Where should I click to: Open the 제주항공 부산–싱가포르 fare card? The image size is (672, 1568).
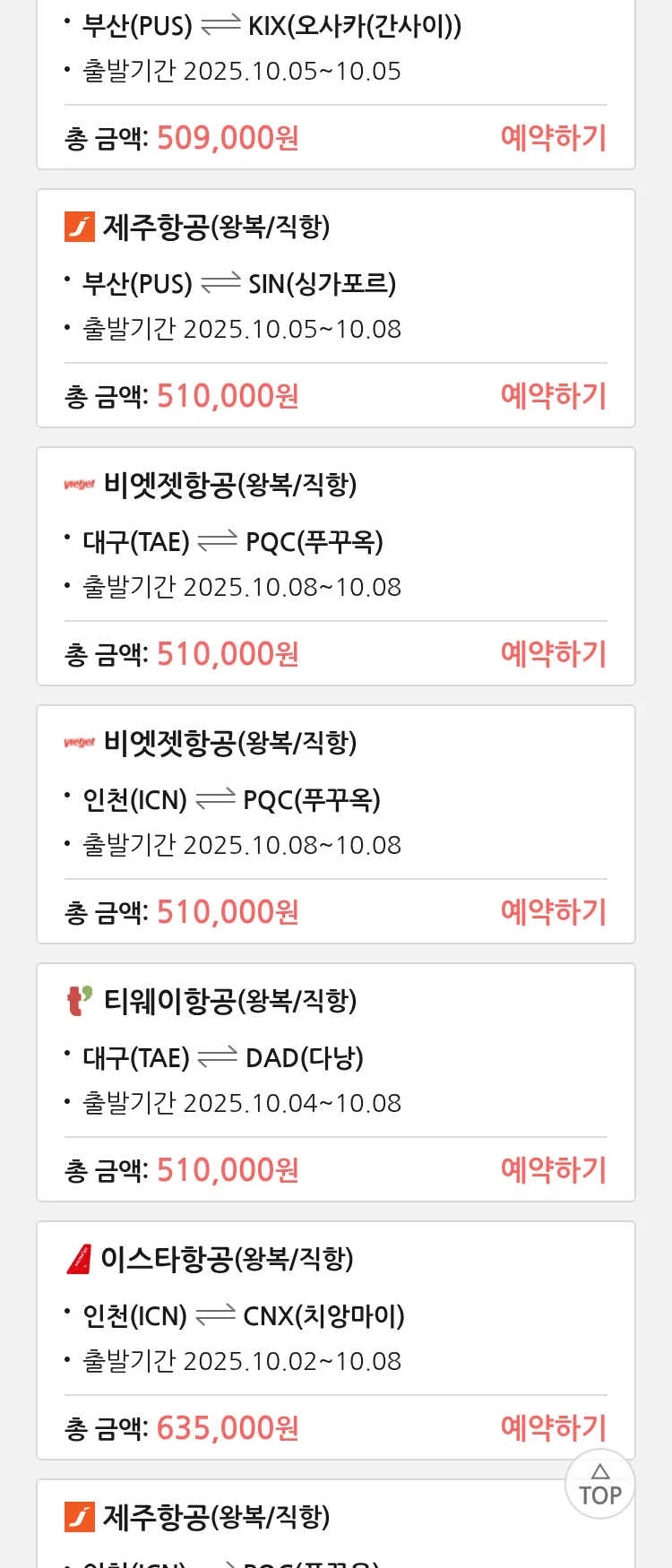(x=335, y=287)
